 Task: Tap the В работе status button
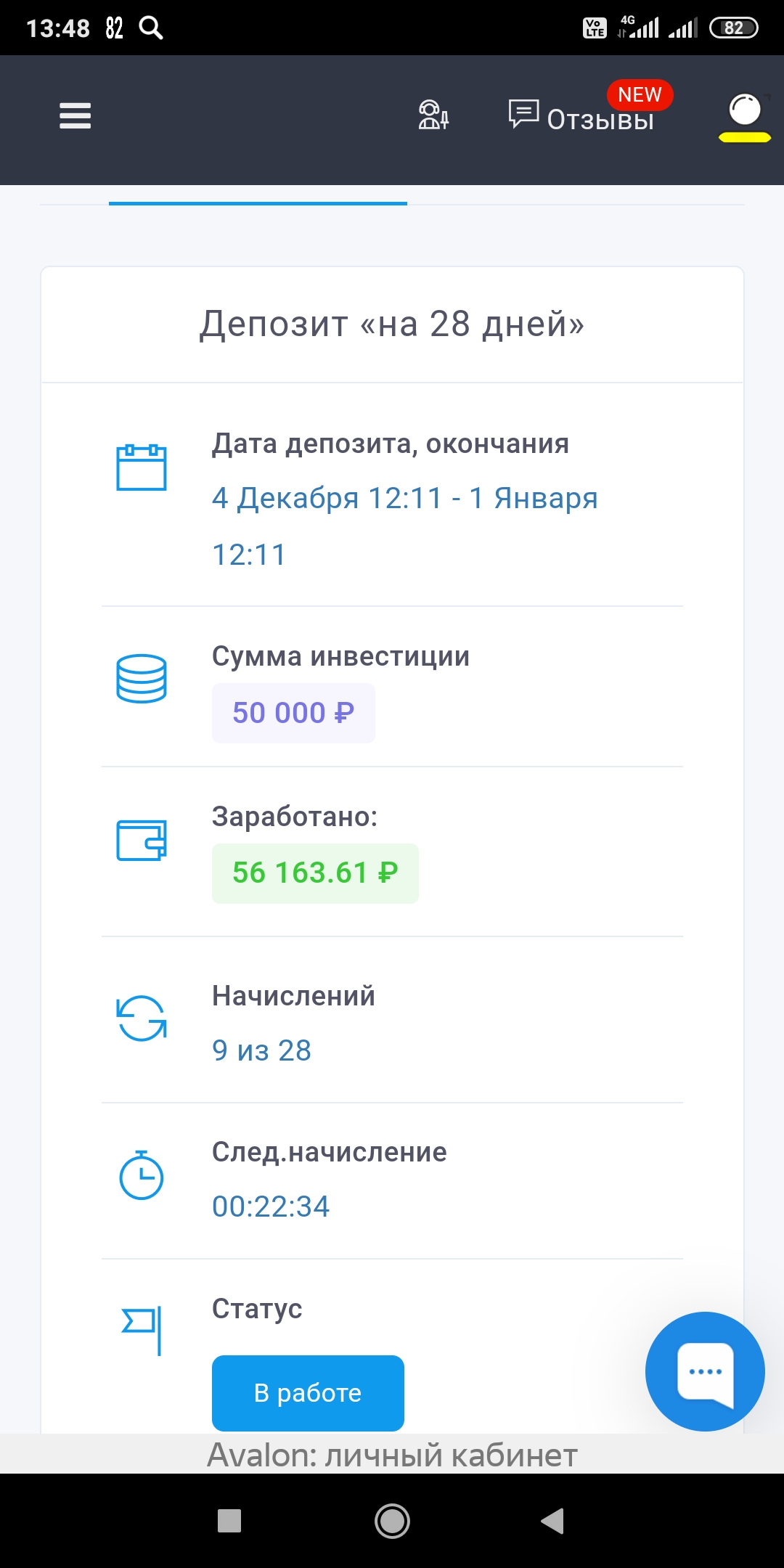coord(308,1392)
